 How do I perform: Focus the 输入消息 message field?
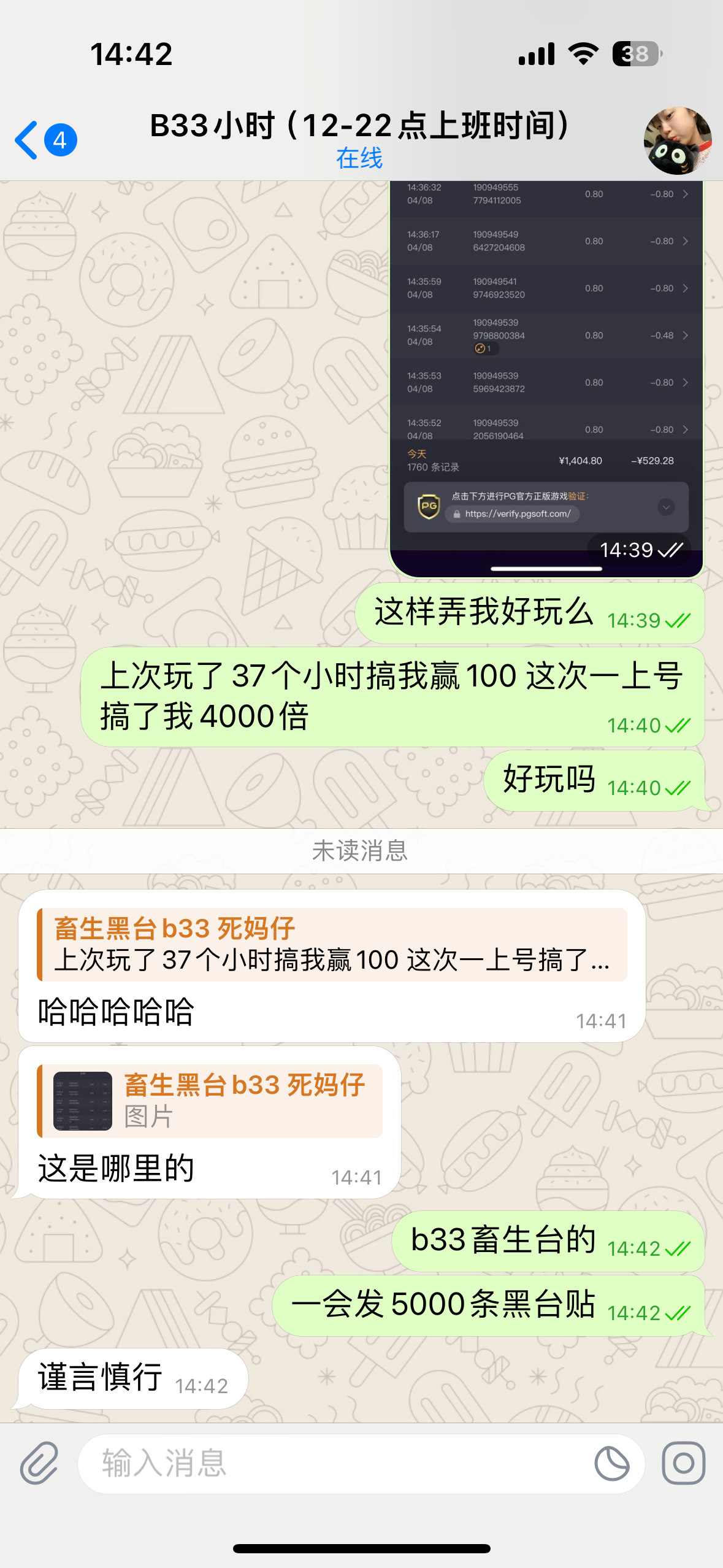click(x=331, y=1464)
